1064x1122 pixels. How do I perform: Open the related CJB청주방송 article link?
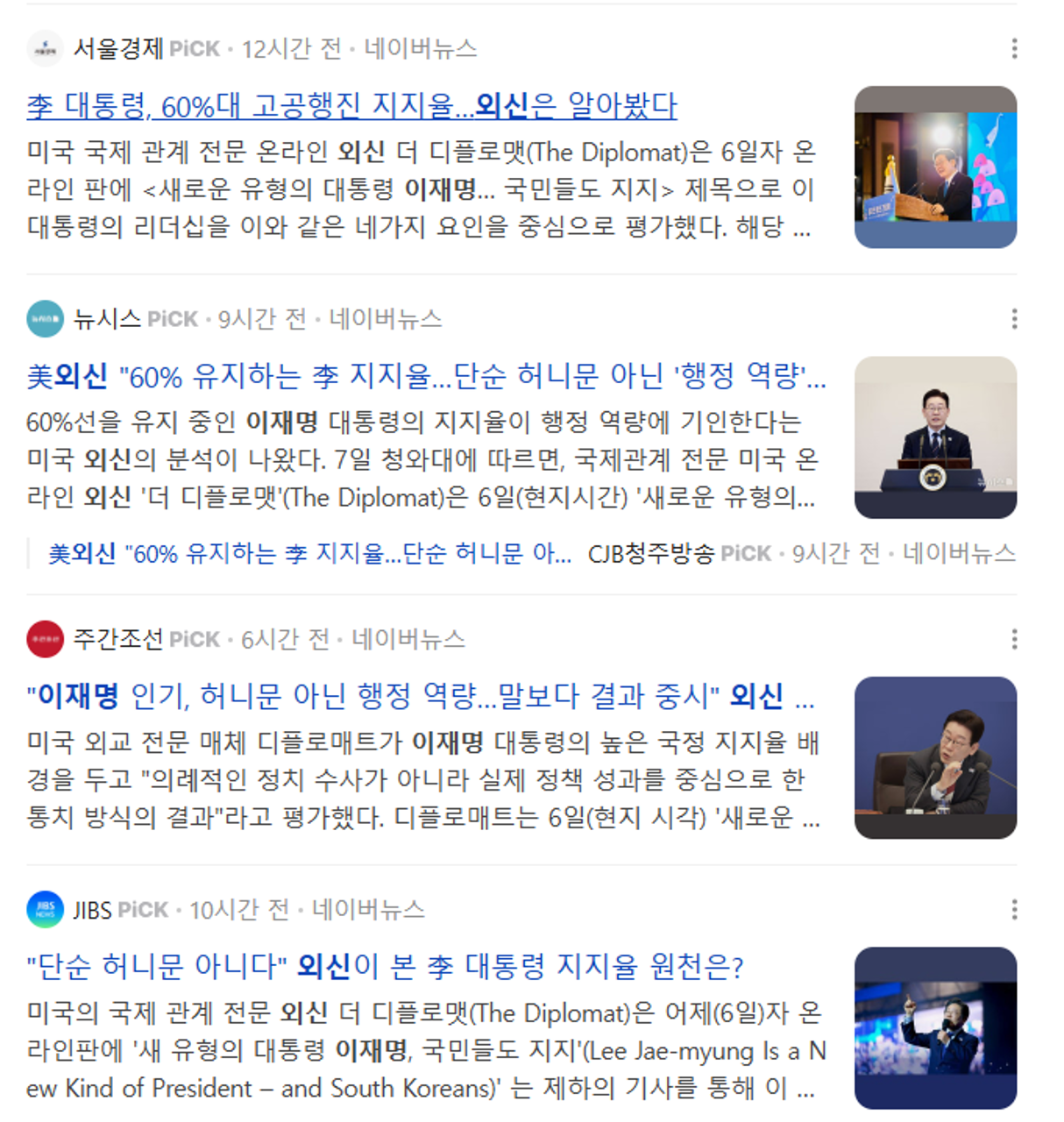(309, 554)
